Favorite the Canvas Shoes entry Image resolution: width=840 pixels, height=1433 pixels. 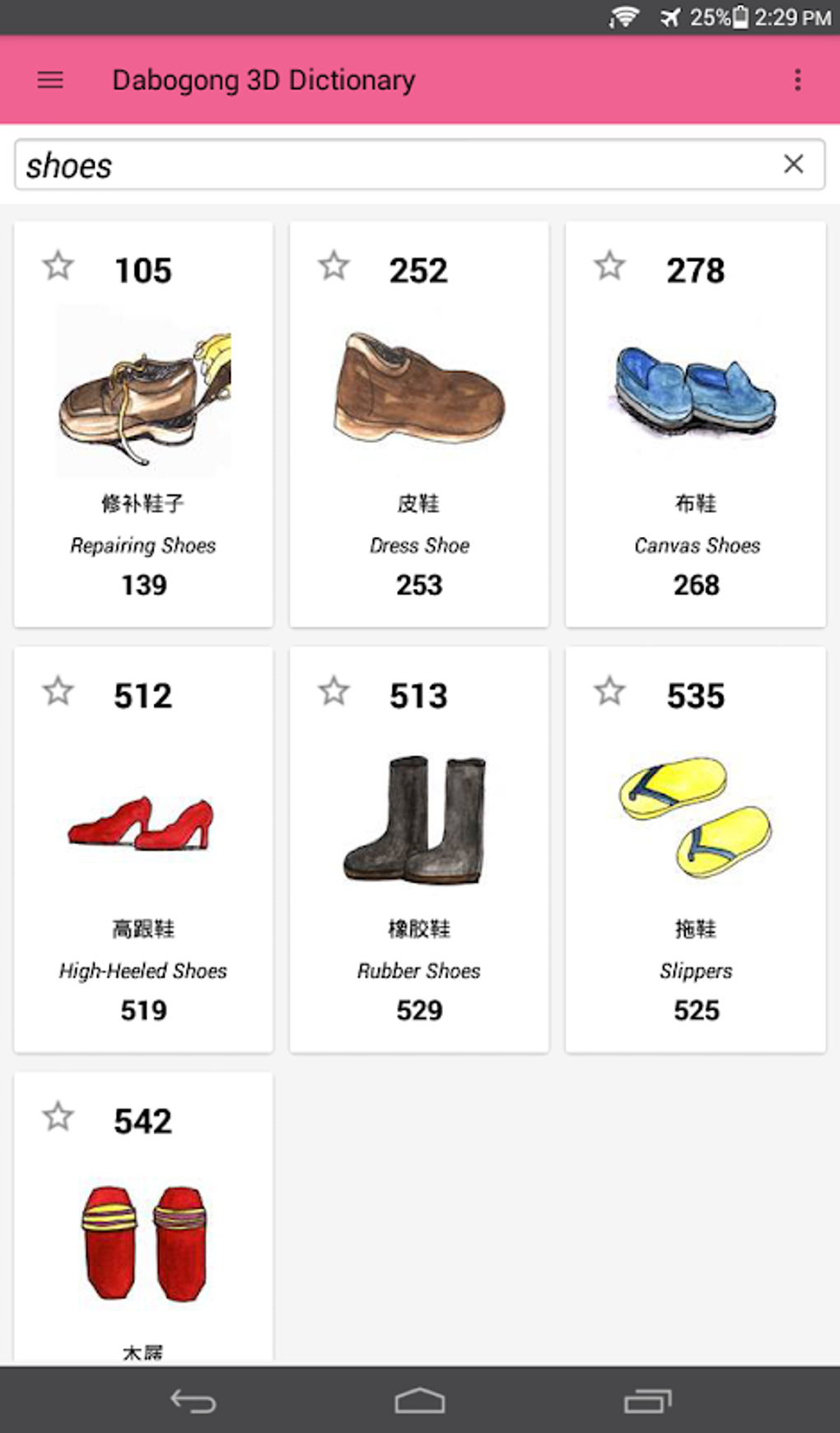tap(610, 266)
